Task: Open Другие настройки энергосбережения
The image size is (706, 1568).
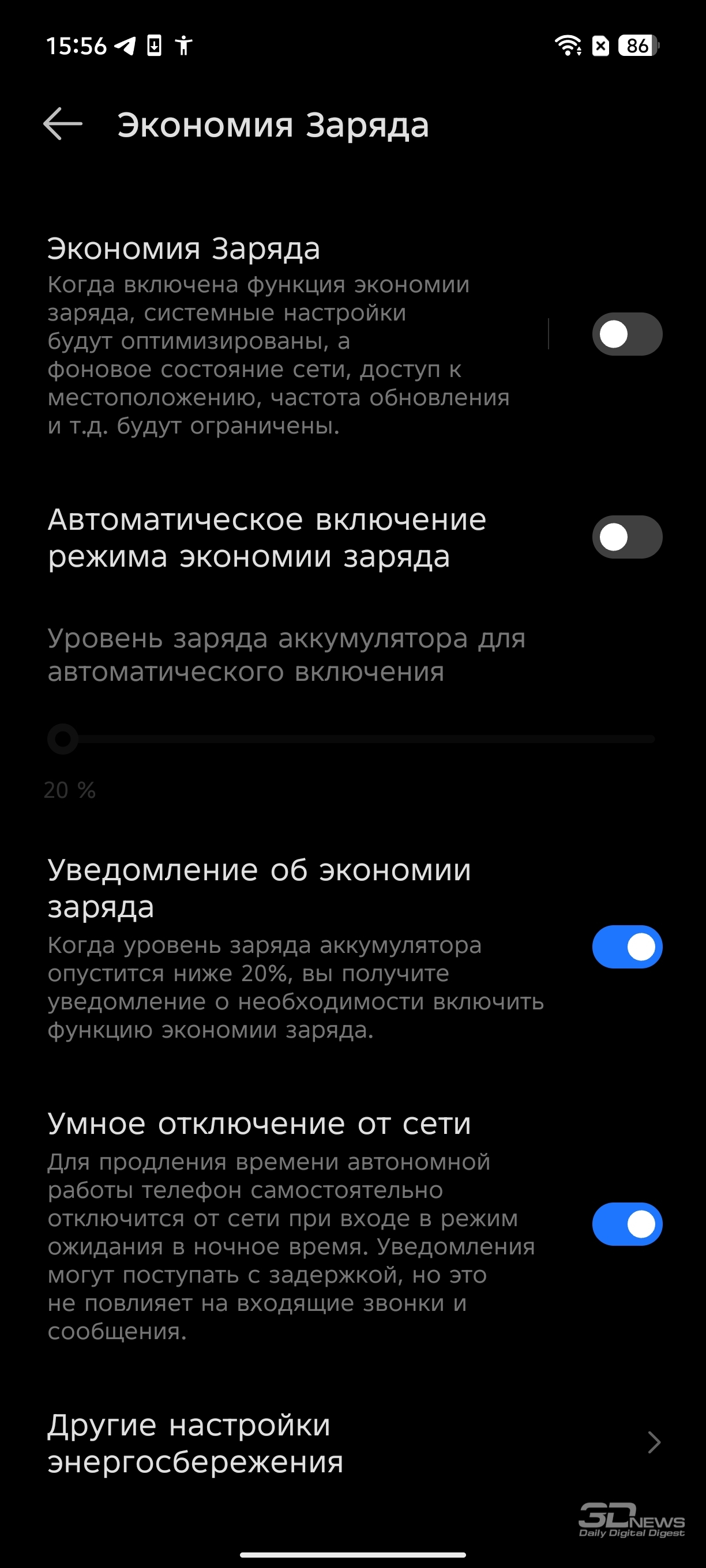Action: pos(354,1442)
